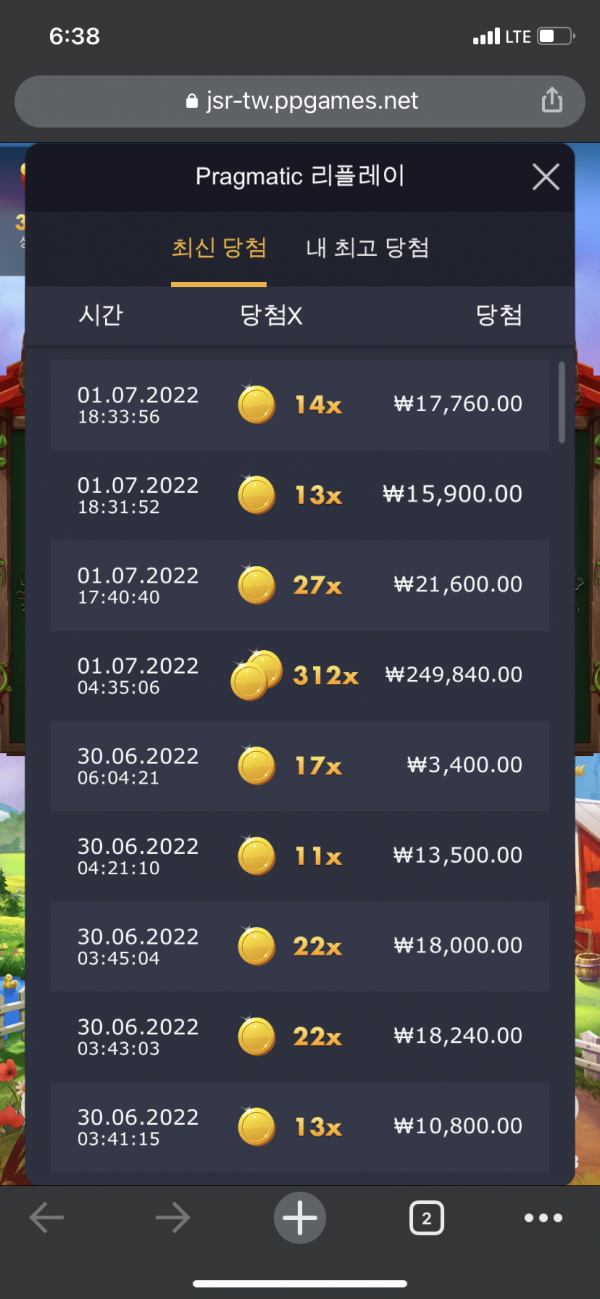Open the 13x replay worth ₩10,800.00
The image size is (600, 1299).
coord(300,1126)
